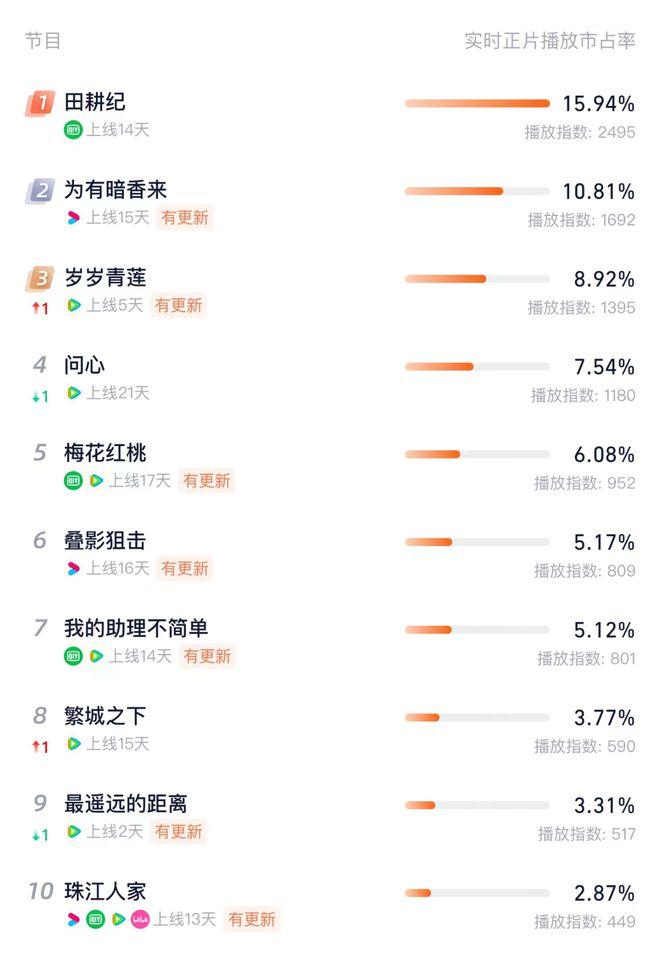
Task: Open the 叠影狙击 entry
Action: (105, 541)
